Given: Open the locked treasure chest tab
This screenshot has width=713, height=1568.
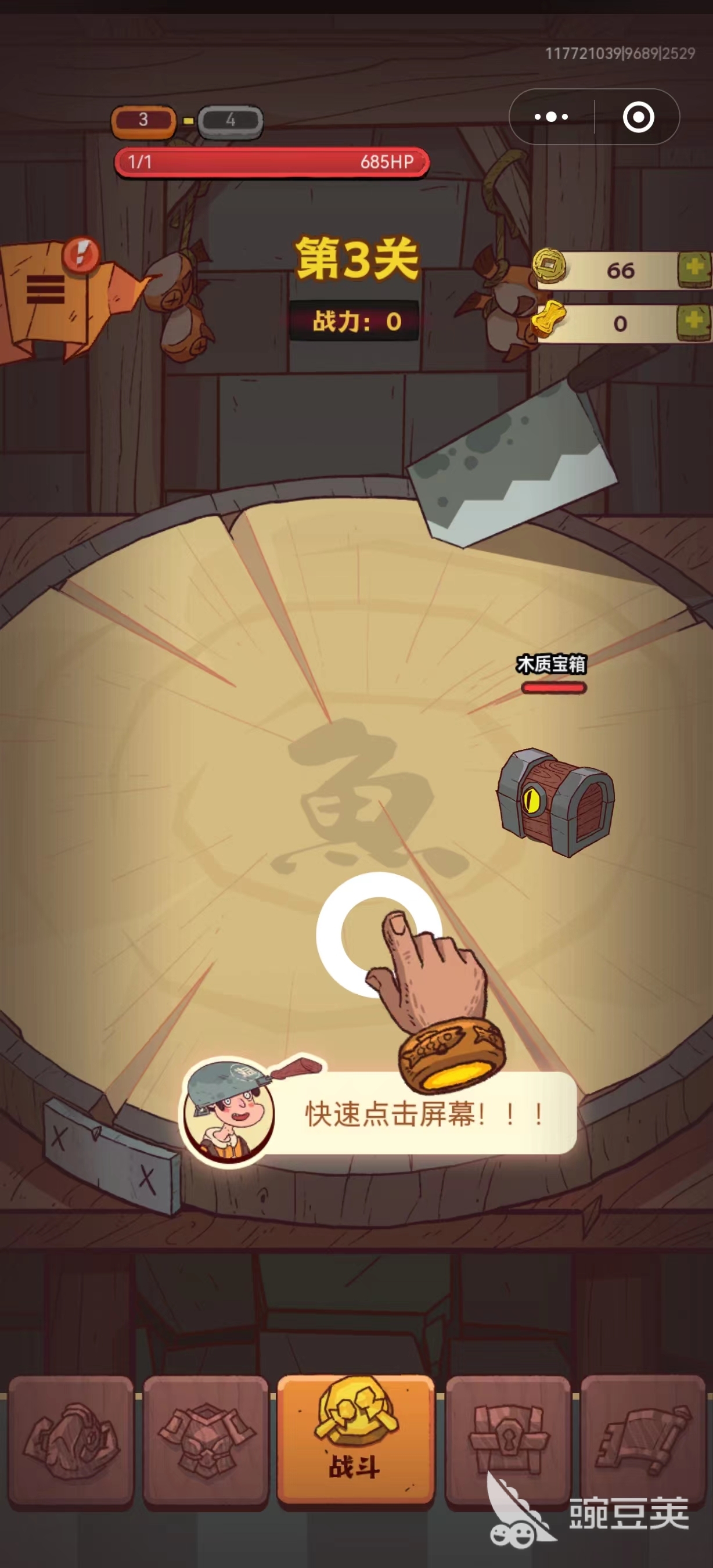Looking at the screenshot, I should 508,1440.
